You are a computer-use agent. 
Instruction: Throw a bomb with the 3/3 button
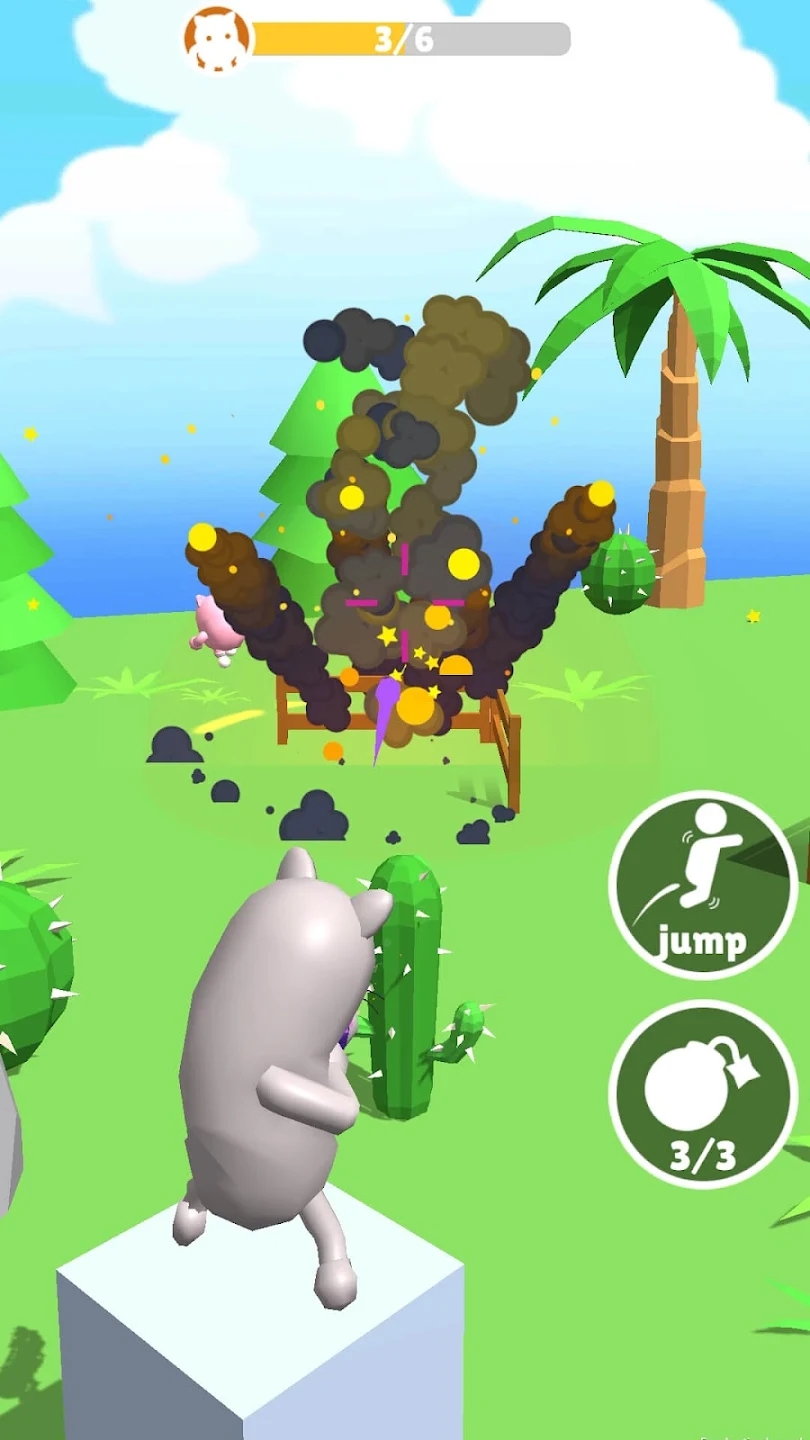tap(702, 1095)
